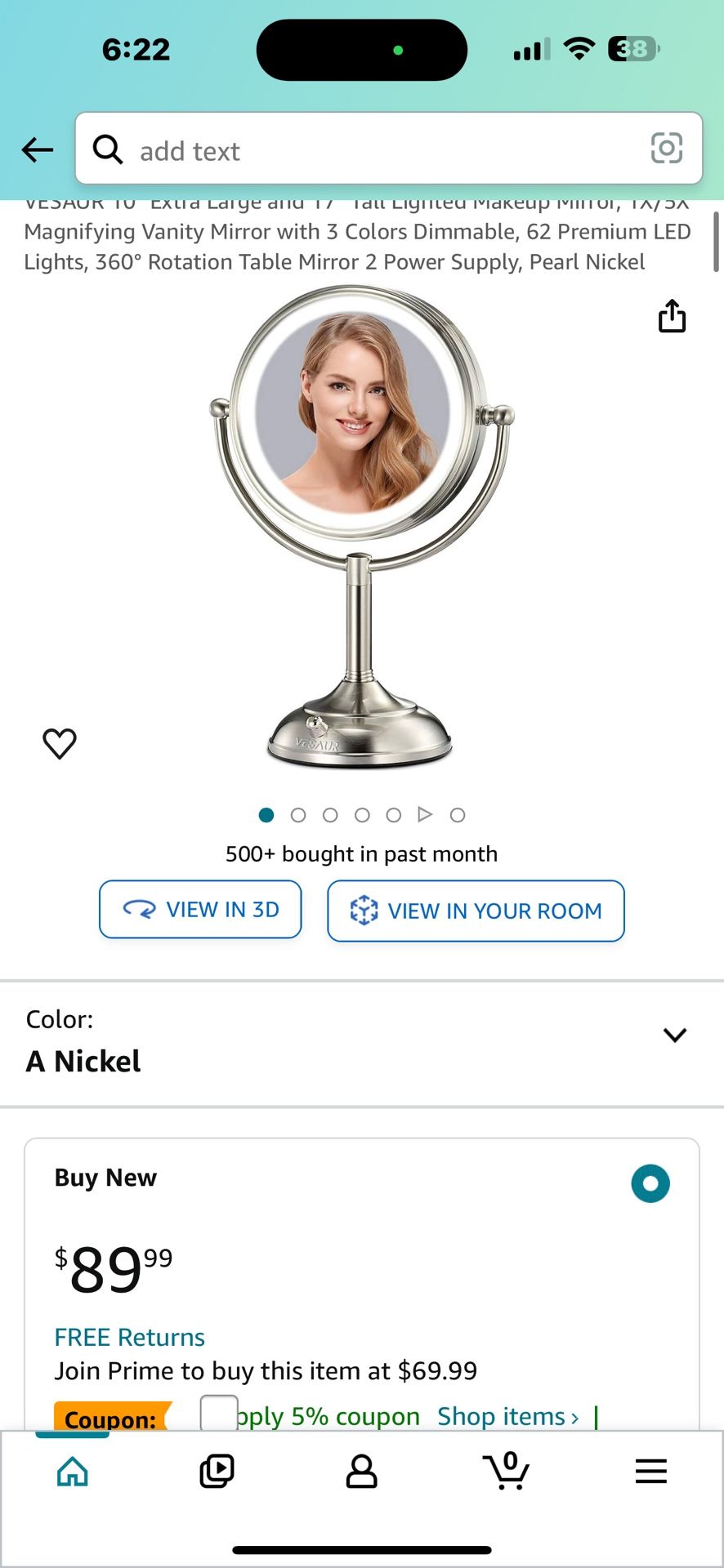Add the mirror to wish list heart
Viewport: 724px width, 1568px height.
[x=60, y=743]
